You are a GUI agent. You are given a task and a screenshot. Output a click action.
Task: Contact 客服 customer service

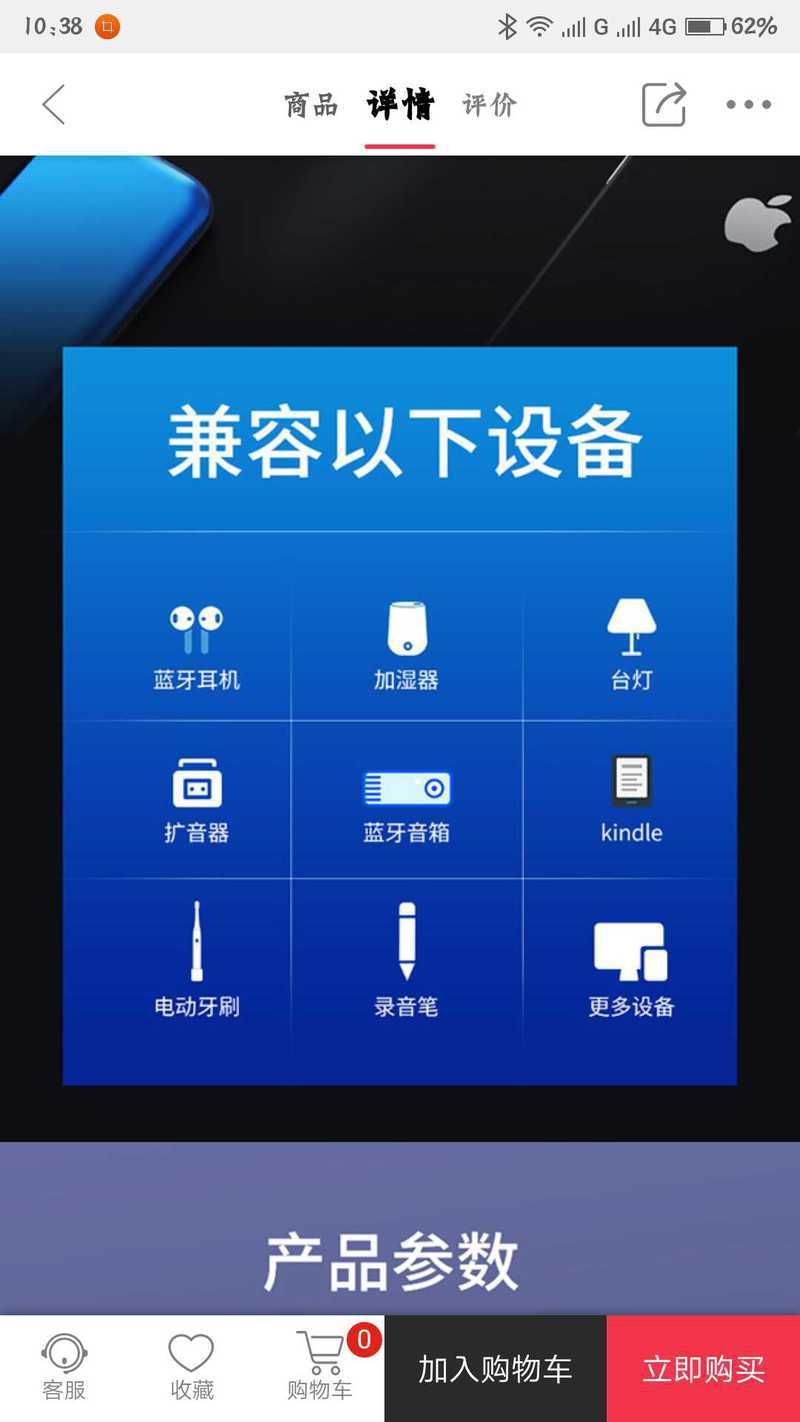tap(64, 1368)
